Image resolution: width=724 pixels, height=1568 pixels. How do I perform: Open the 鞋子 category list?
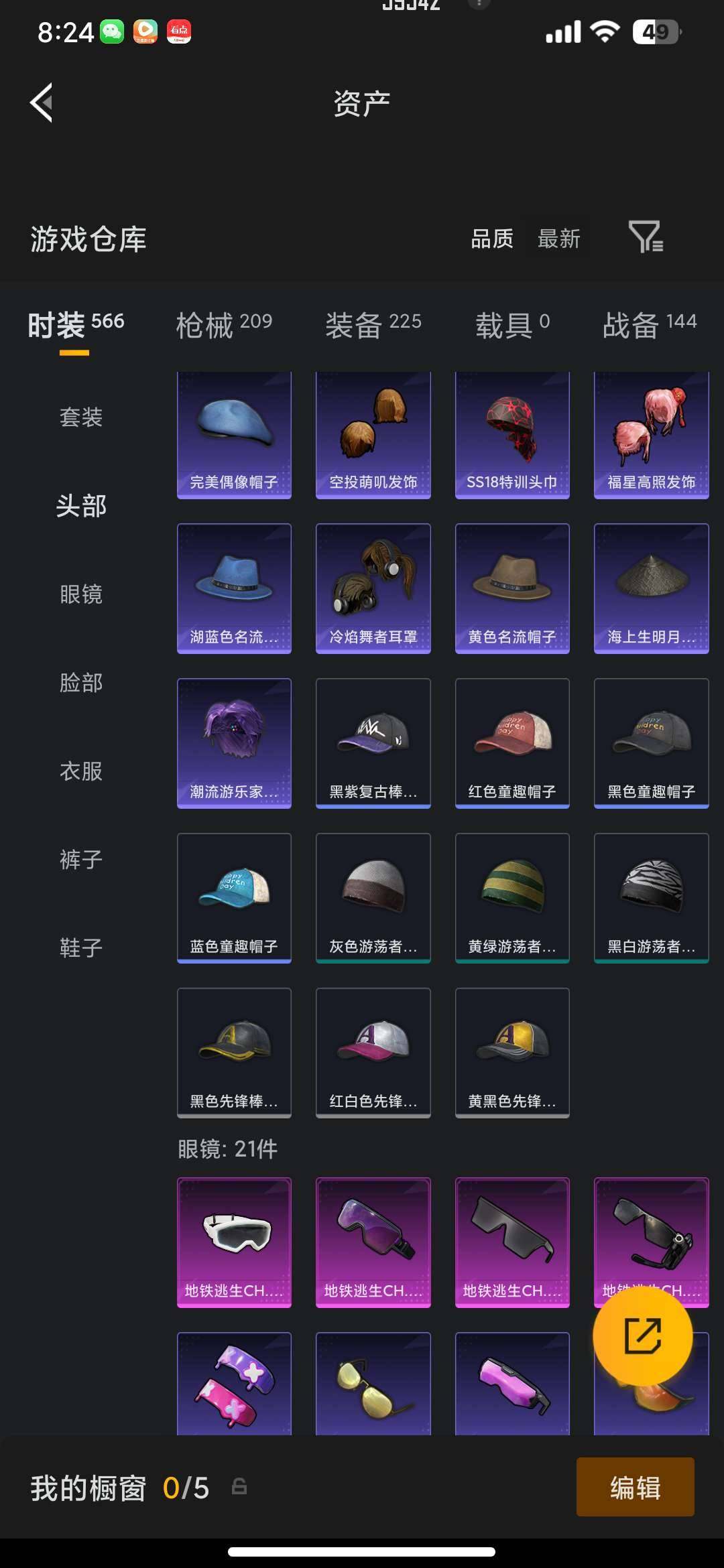coord(82,948)
